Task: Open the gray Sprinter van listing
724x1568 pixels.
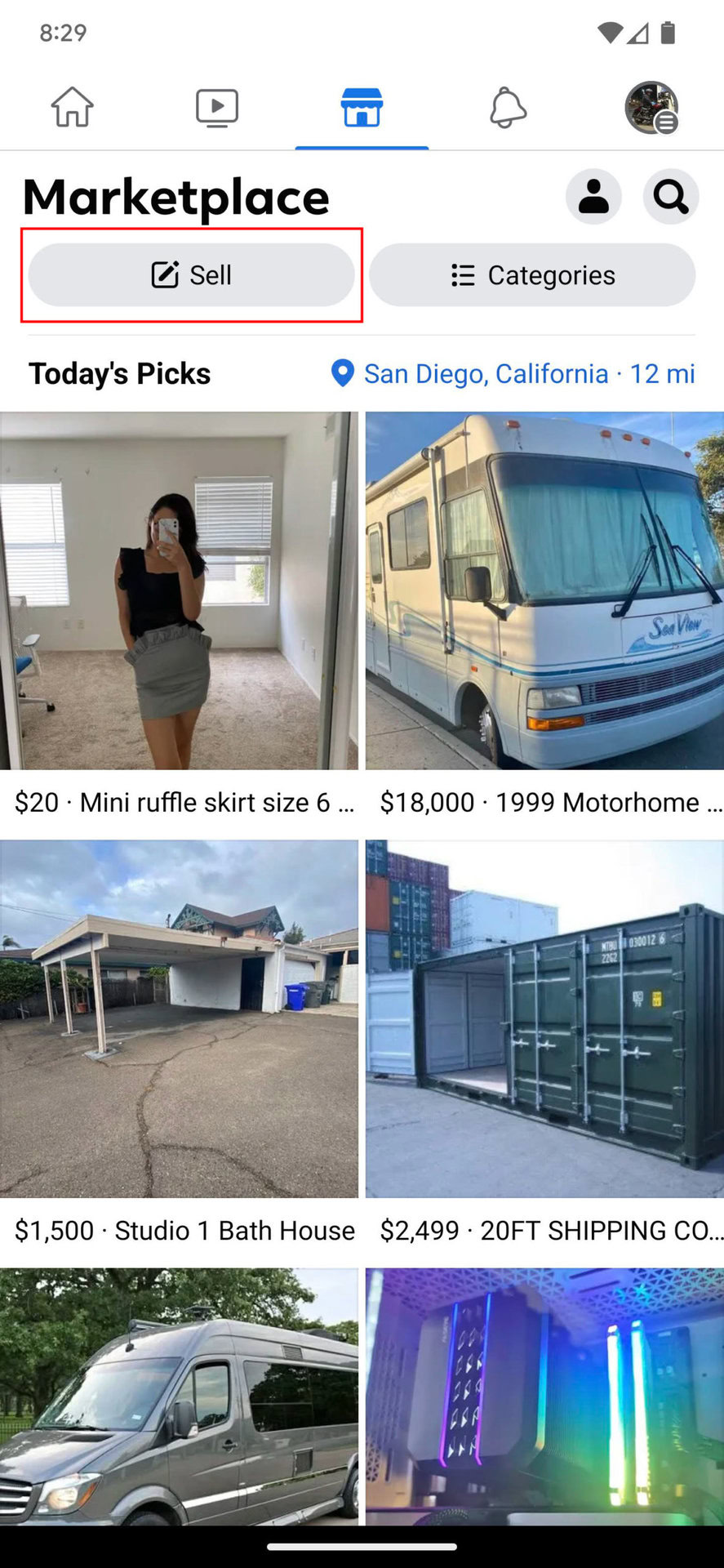Action: coord(179,1396)
